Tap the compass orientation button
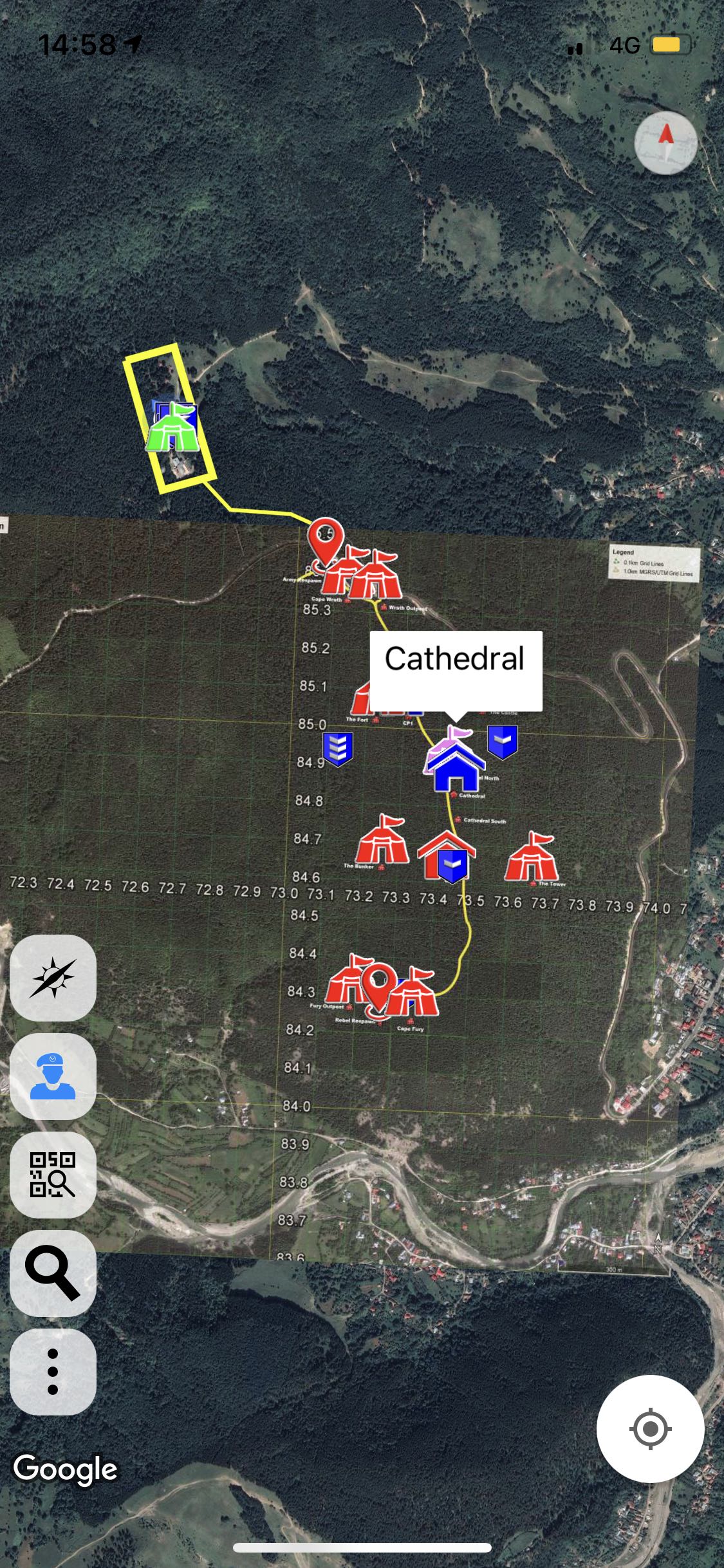This screenshot has width=724, height=1568. tap(53, 978)
